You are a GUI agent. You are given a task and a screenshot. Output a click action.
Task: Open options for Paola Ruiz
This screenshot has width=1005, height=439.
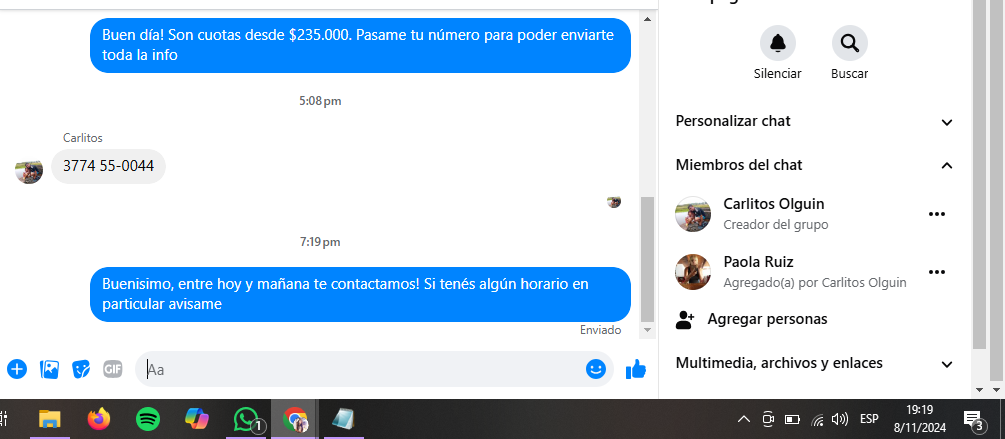pyautogui.click(x=936, y=272)
